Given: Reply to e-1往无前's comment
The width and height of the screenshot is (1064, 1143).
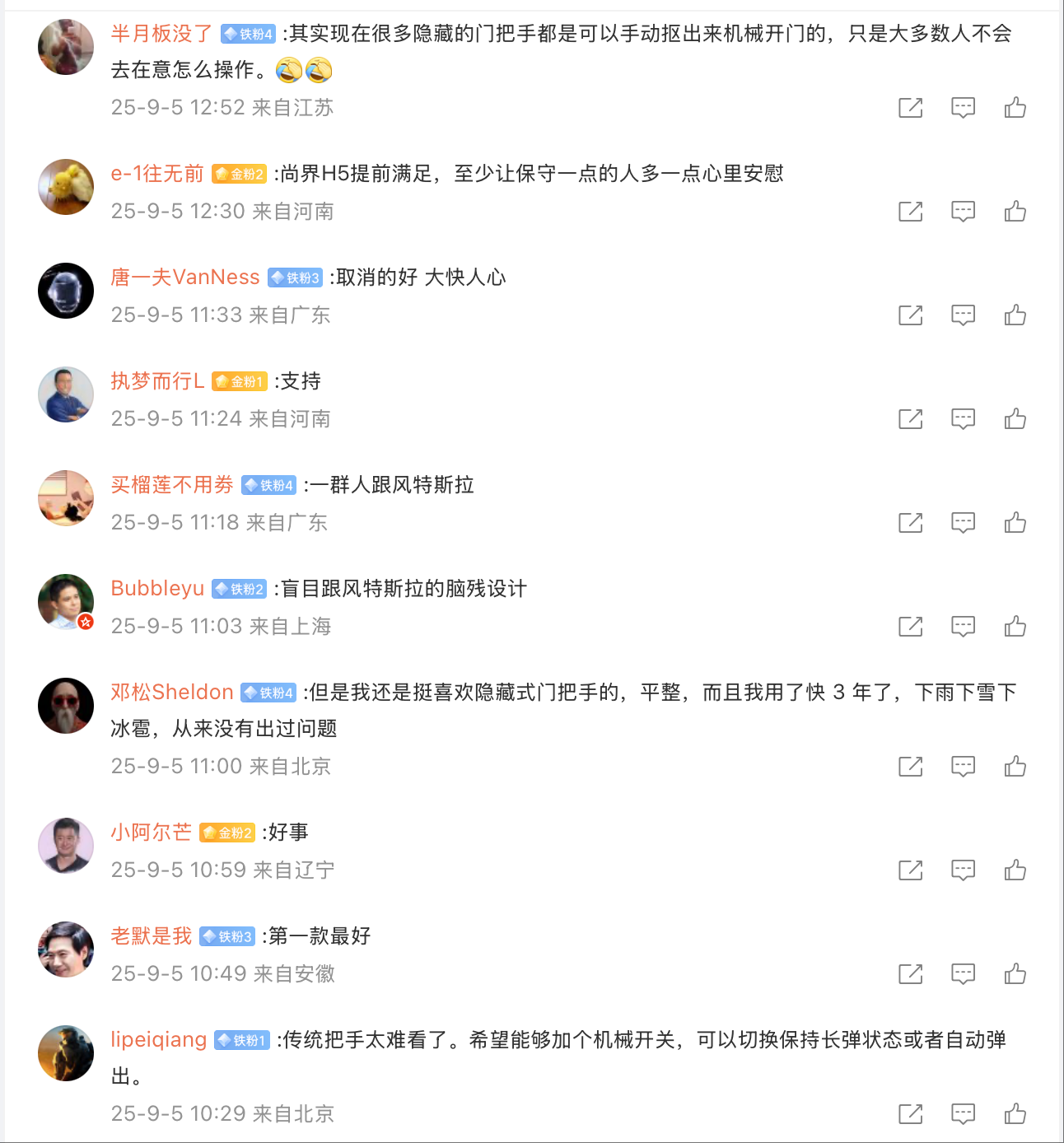Looking at the screenshot, I should tap(963, 212).
